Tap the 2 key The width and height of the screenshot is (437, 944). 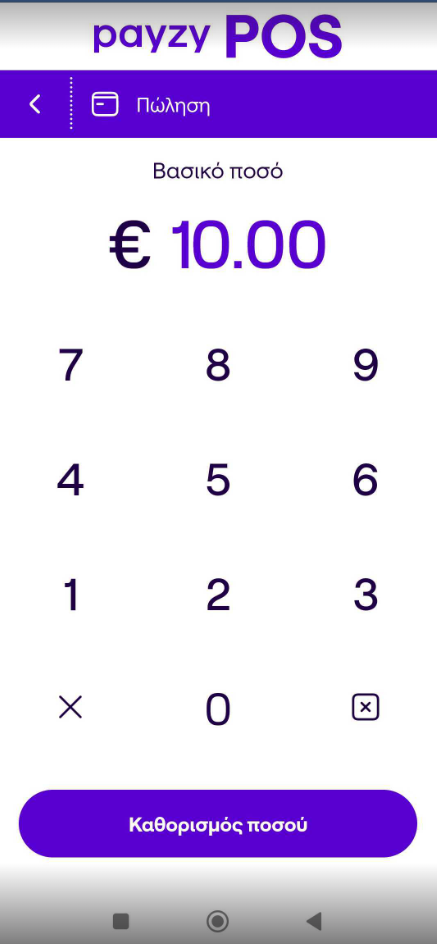[x=218, y=594]
